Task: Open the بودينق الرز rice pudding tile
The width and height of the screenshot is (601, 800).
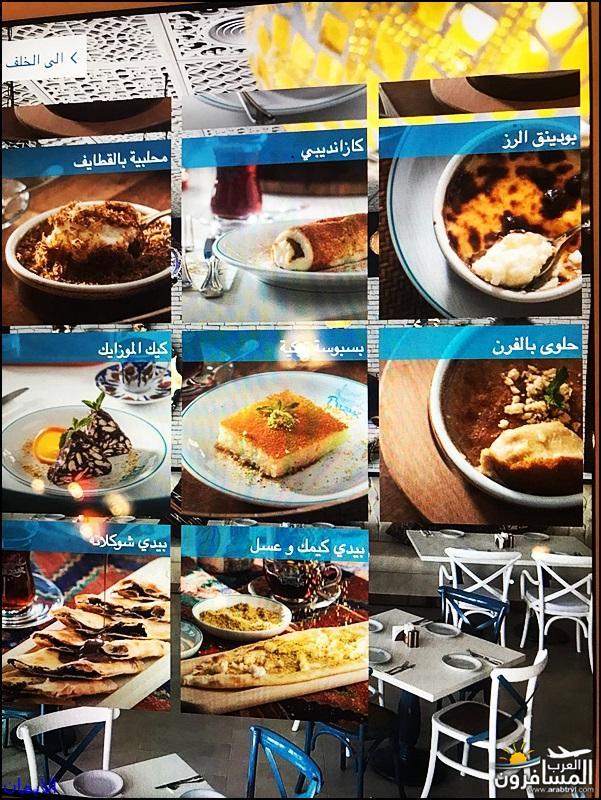Action: point(481,225)
